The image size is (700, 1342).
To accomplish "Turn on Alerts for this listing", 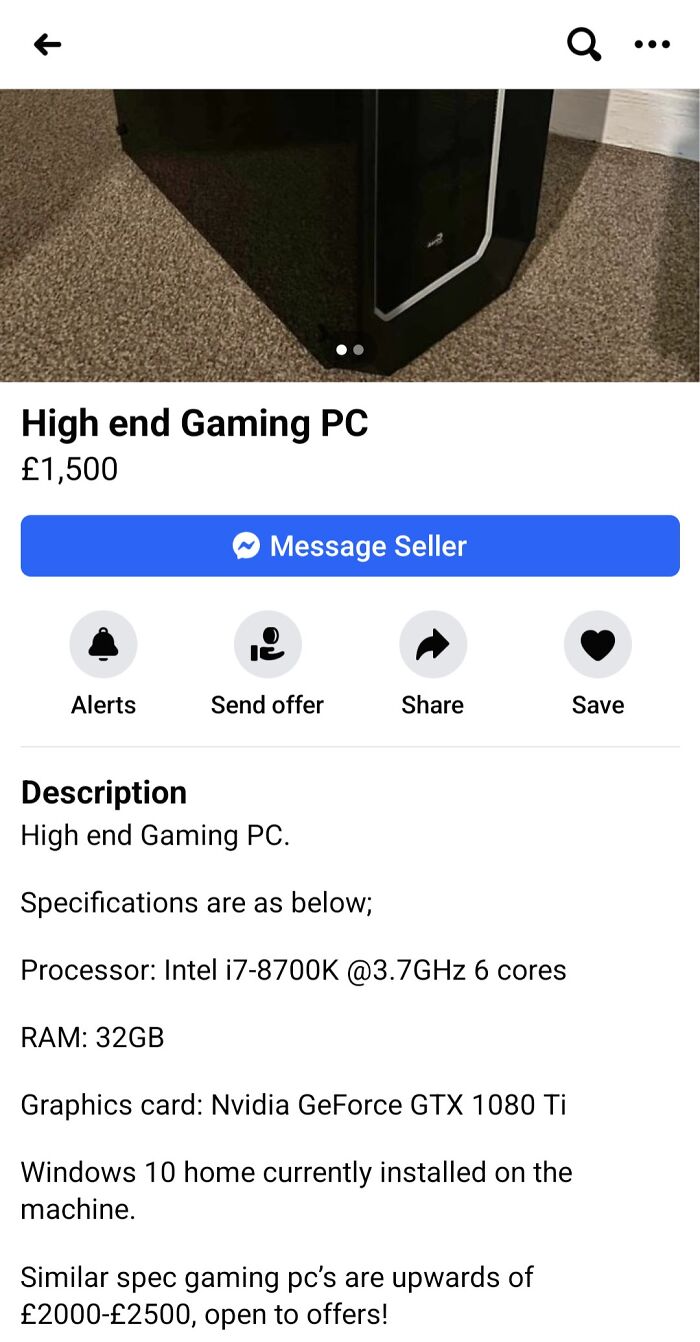I will 103,645.
